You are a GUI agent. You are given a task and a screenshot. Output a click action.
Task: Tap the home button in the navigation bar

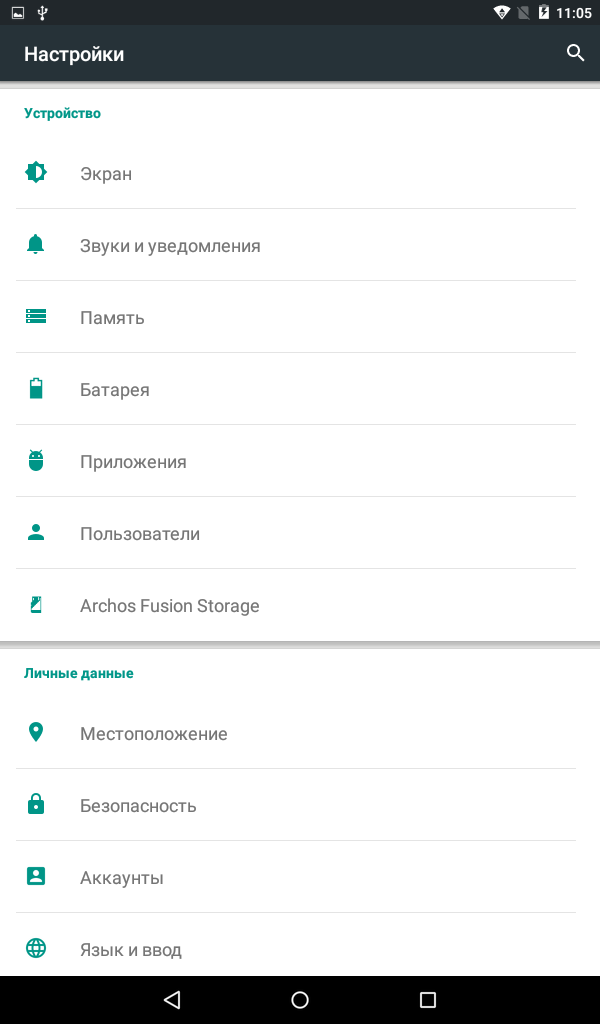tap(300, 999)
